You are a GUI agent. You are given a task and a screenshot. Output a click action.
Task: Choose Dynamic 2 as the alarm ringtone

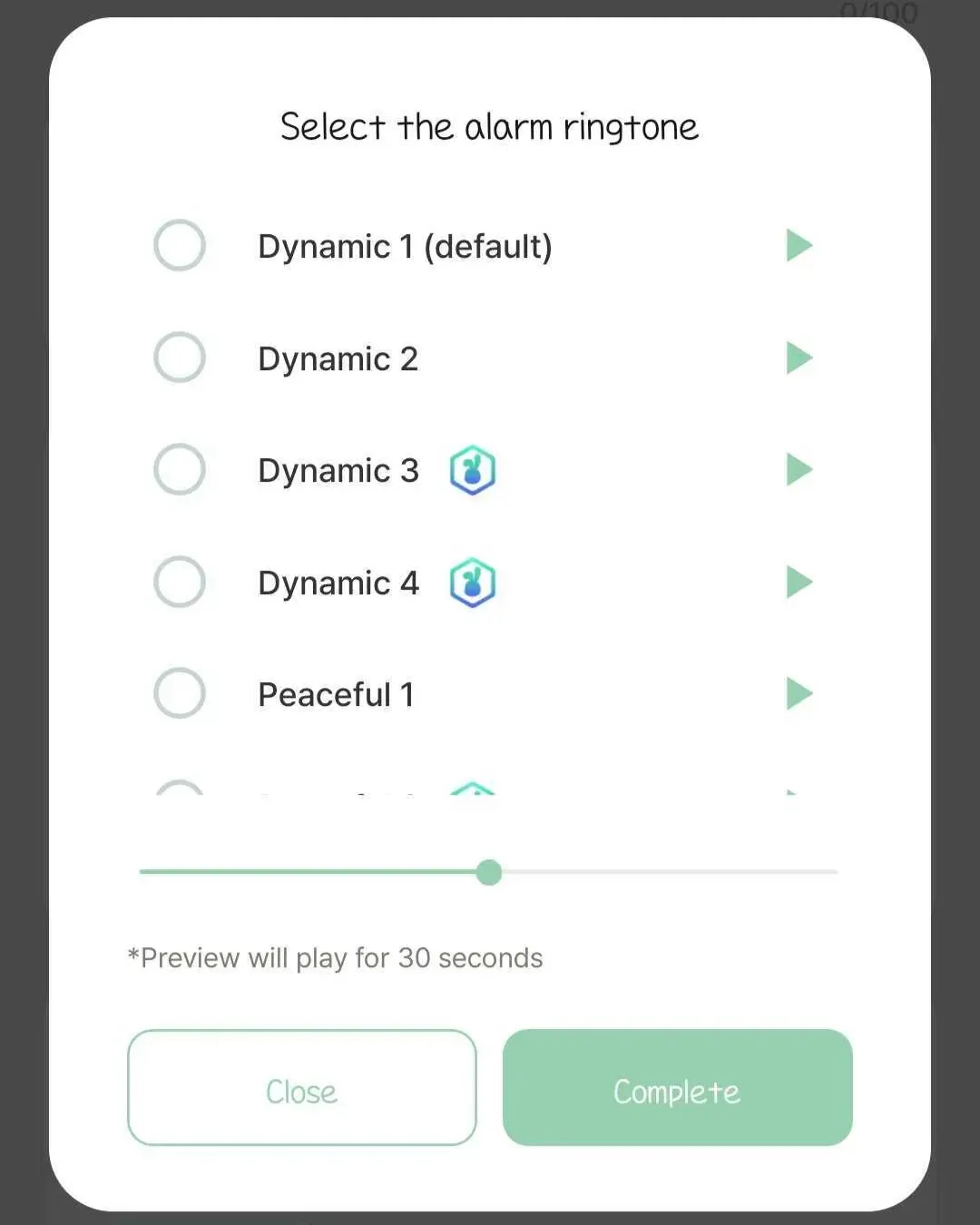[180, 358]
